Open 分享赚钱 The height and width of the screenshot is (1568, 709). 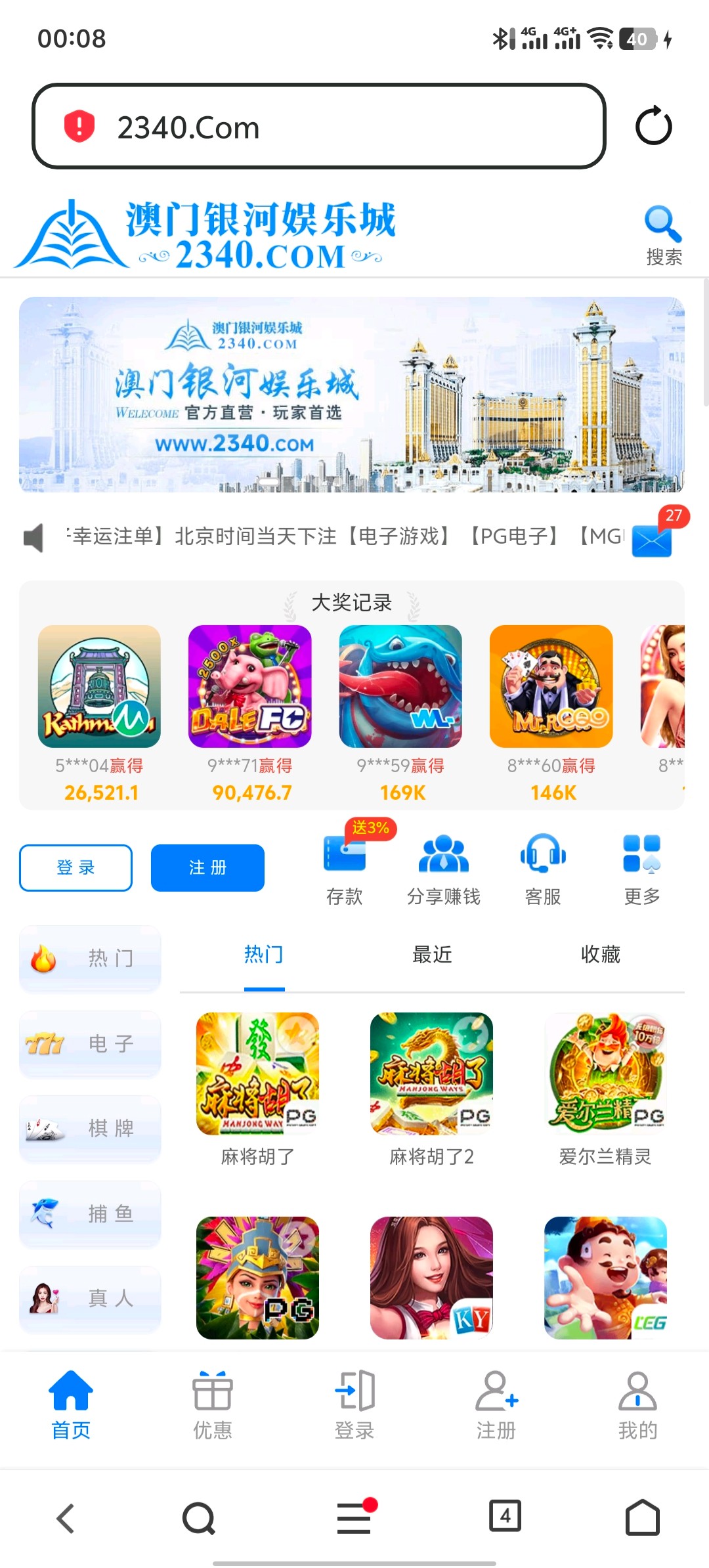click(x=444, y=868)
